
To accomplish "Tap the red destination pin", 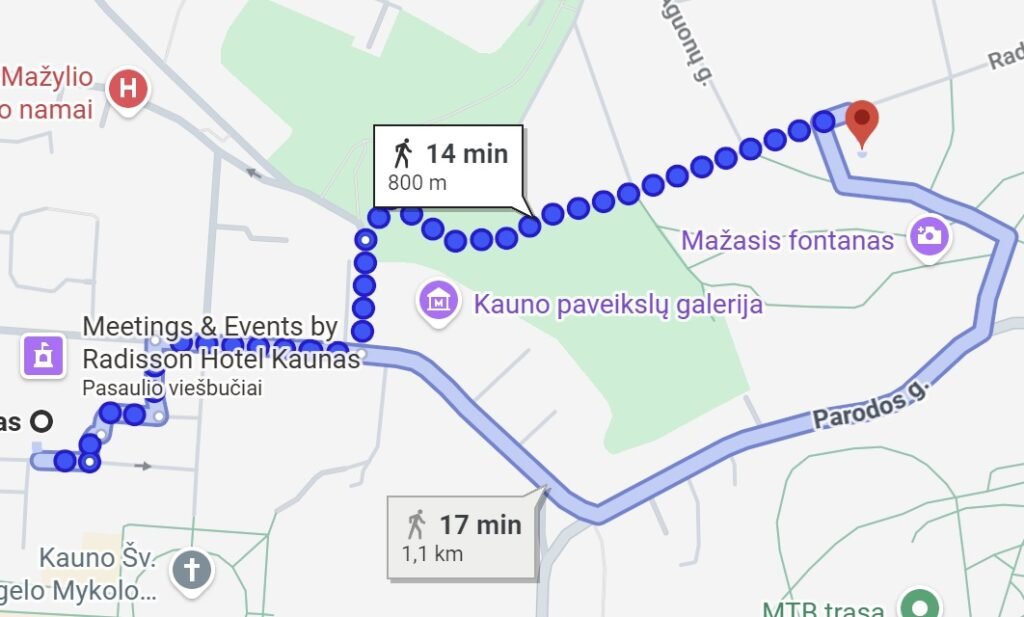I will (x=862, y=123).
